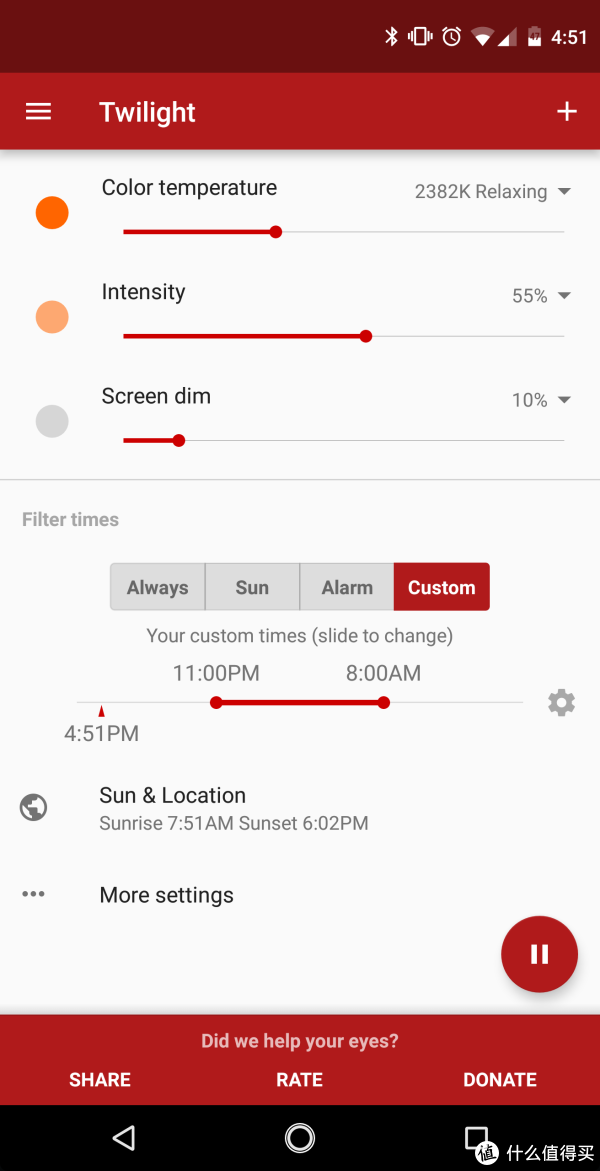Open Sun & Location settings
The height and width of the screenshot is (1171, 600).
point(300,807)
